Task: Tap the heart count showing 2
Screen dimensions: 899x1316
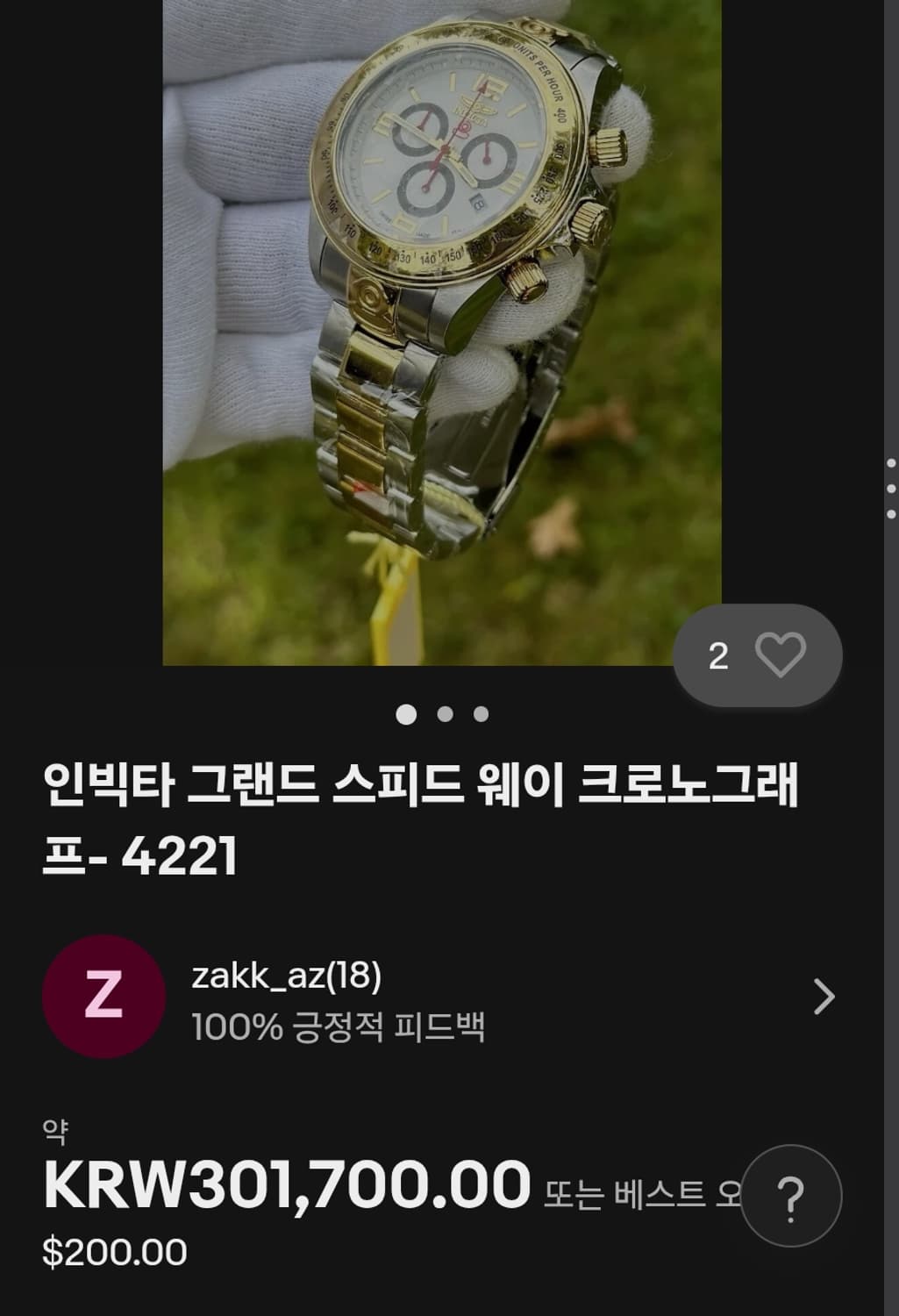Action: point(721,654)
